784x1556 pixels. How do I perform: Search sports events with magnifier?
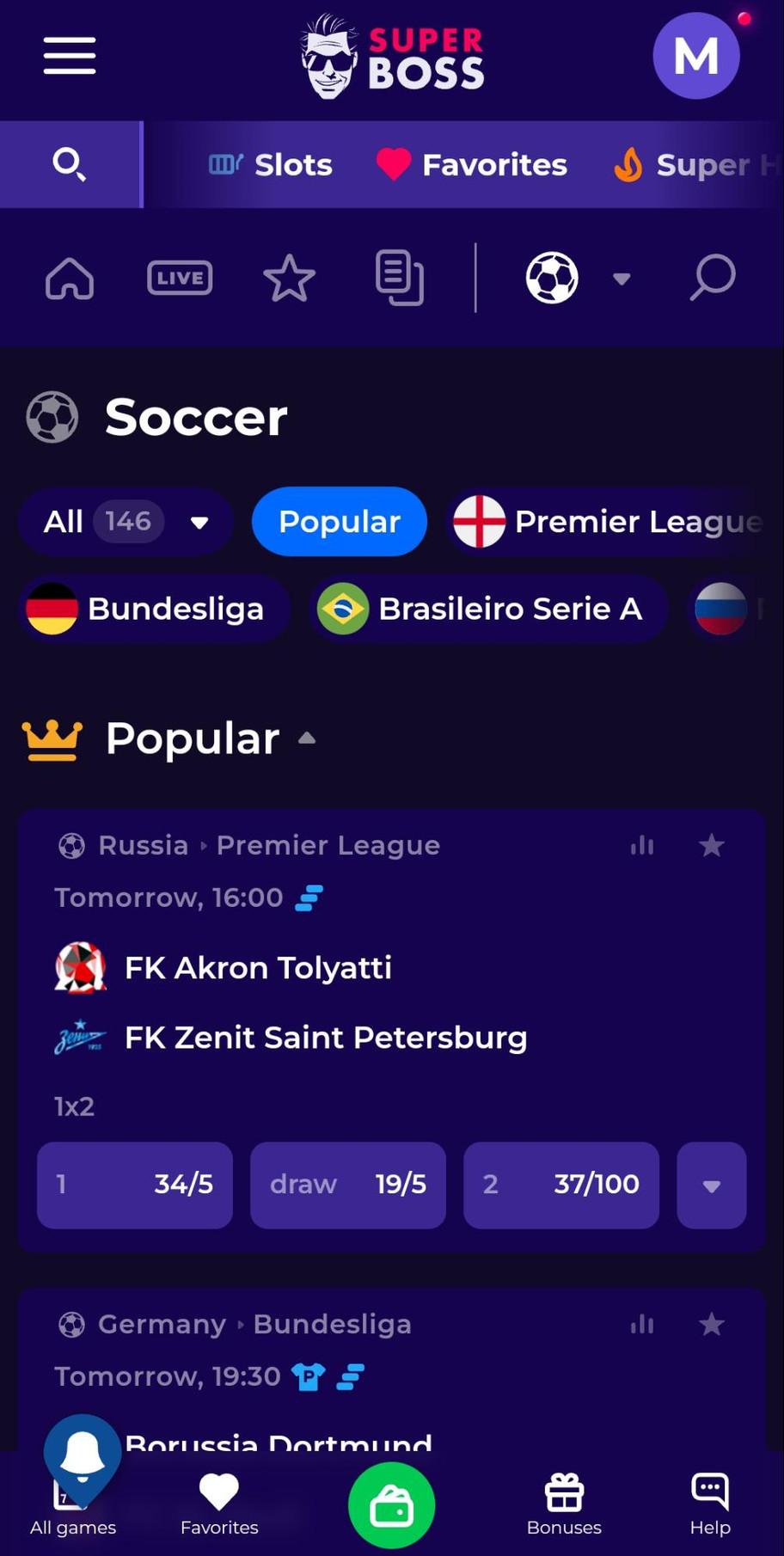(713, 278)
